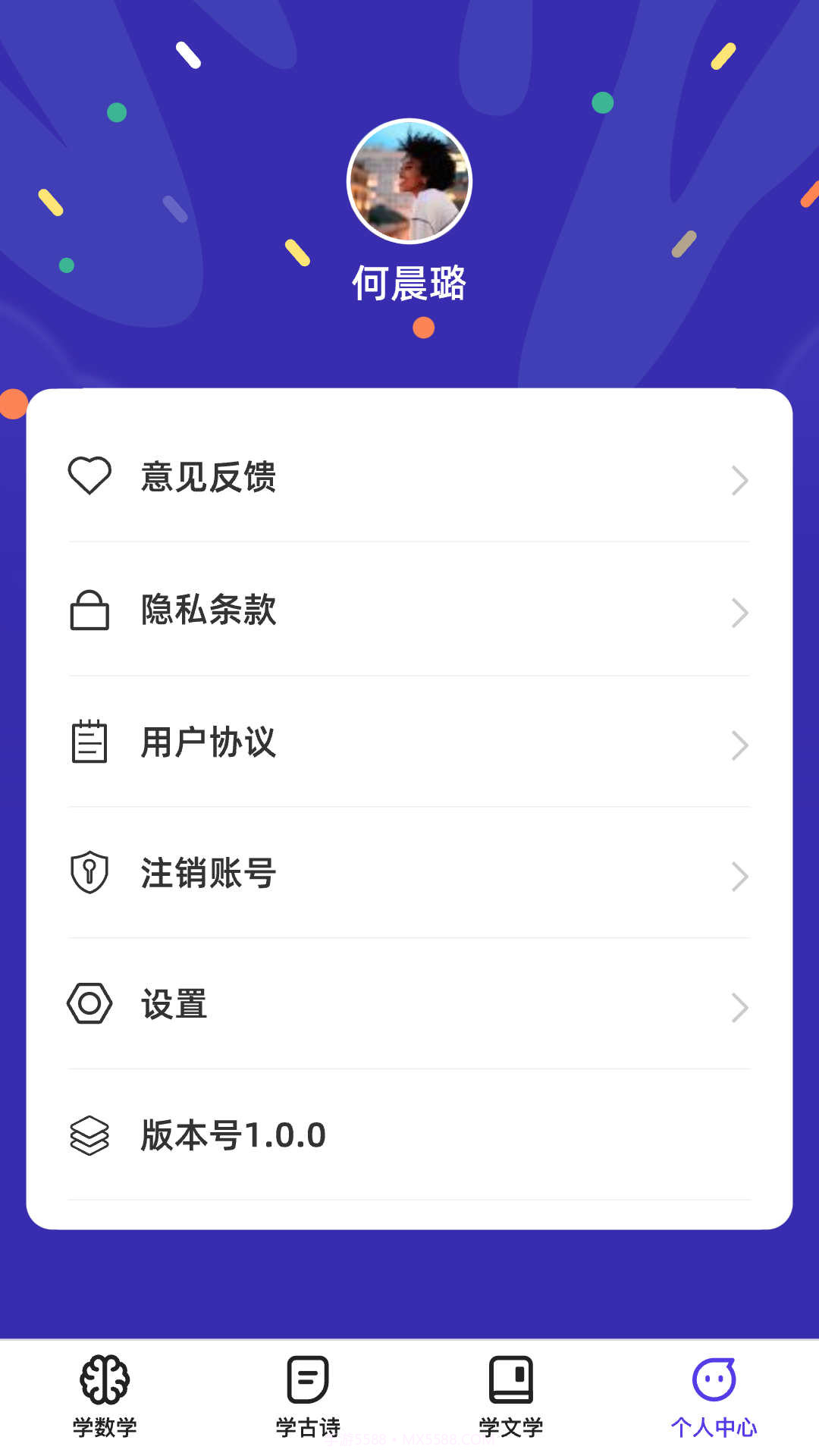The image size is (819, 1456).
Task: Open the 意见反馈 feedback page
Action: pyautogui.click(x=207, y=478)
